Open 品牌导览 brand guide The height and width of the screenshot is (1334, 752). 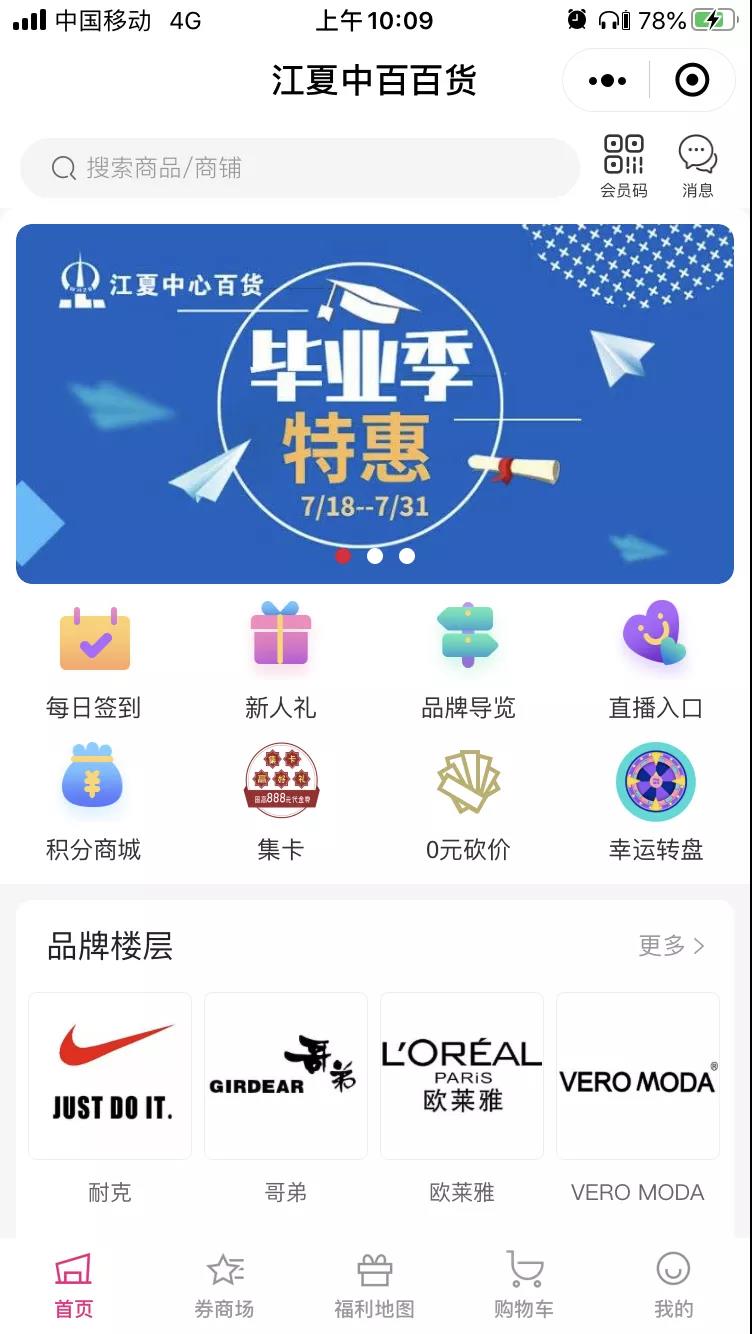468,660
